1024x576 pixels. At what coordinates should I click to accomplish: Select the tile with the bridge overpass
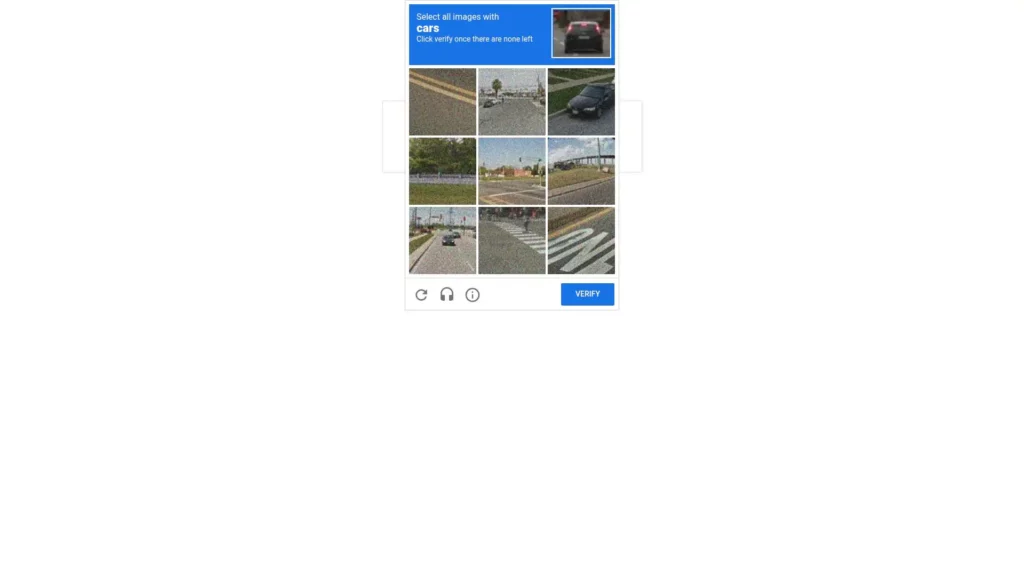coord(581,171)
